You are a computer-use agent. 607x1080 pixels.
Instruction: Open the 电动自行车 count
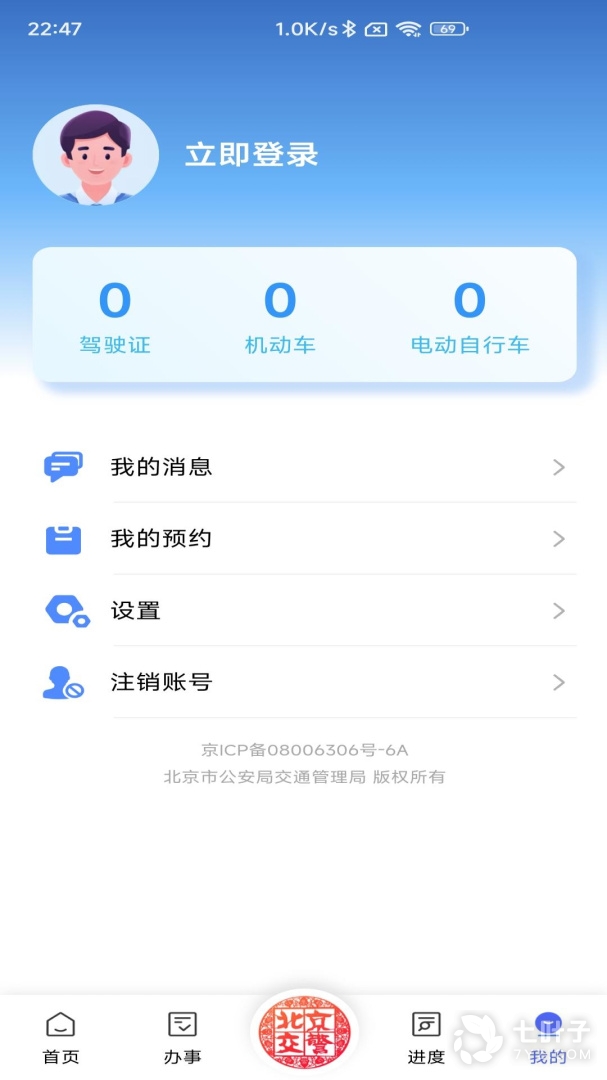pyautogui.click(x=469, y=316)
